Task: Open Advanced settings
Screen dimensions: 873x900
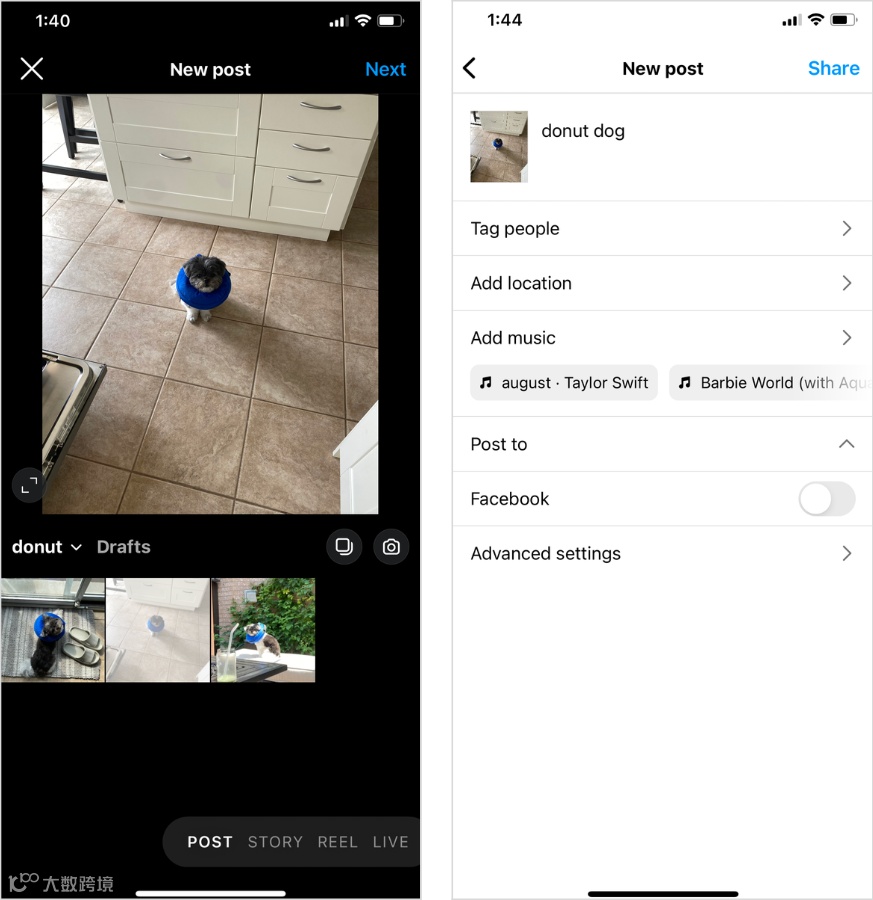Action: [x=662, y=553]
